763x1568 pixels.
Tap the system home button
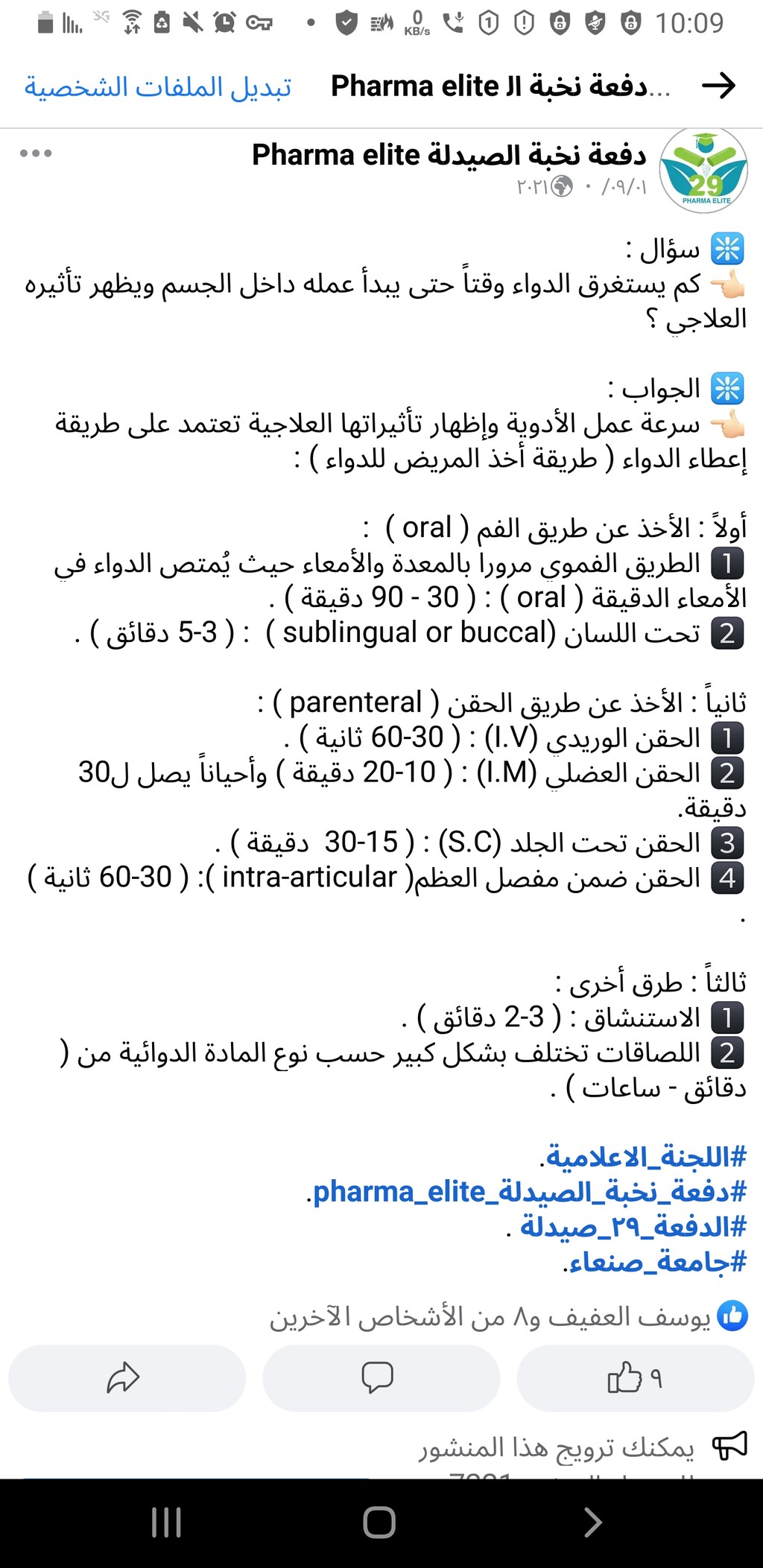tap(379, 1523)
